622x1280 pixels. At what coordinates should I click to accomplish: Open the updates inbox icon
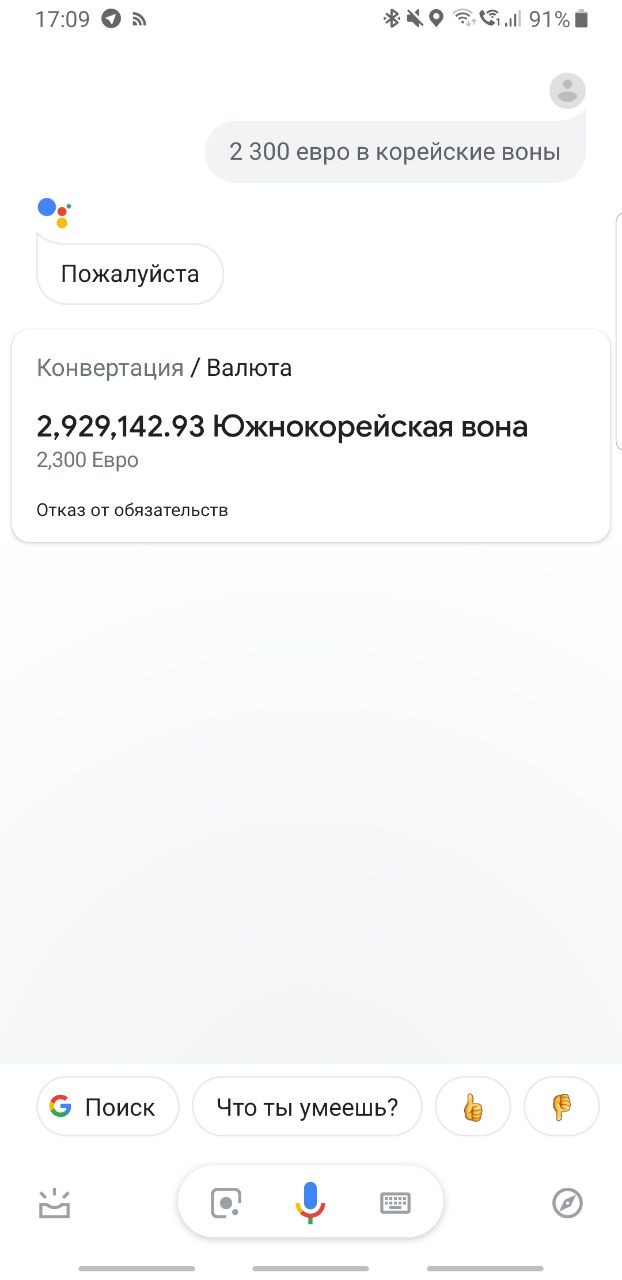[x=54, y=1203]
